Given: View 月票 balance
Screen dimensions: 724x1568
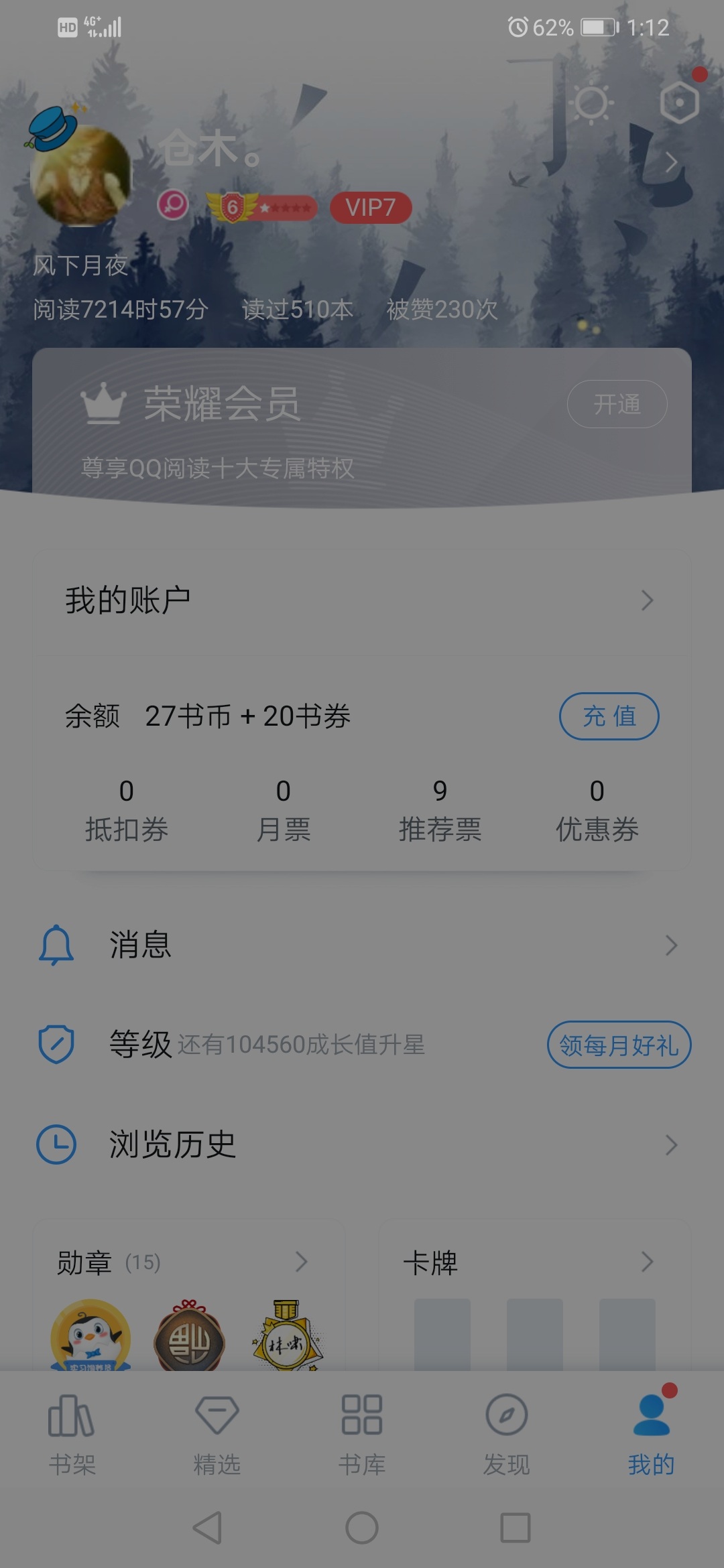Looking at the screenshot, I should [x=283, y=810].
